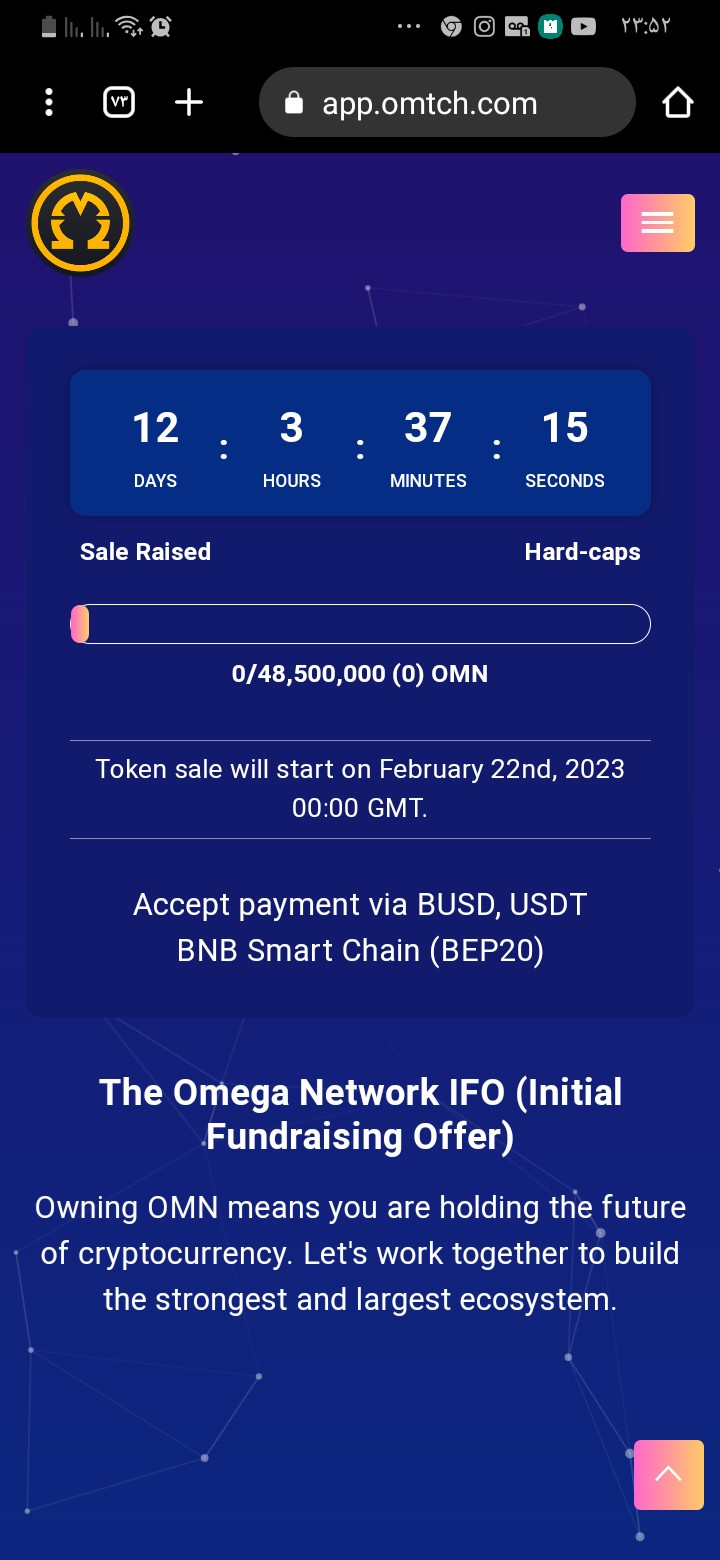Tap the app.omtch.com address bar

447,102
